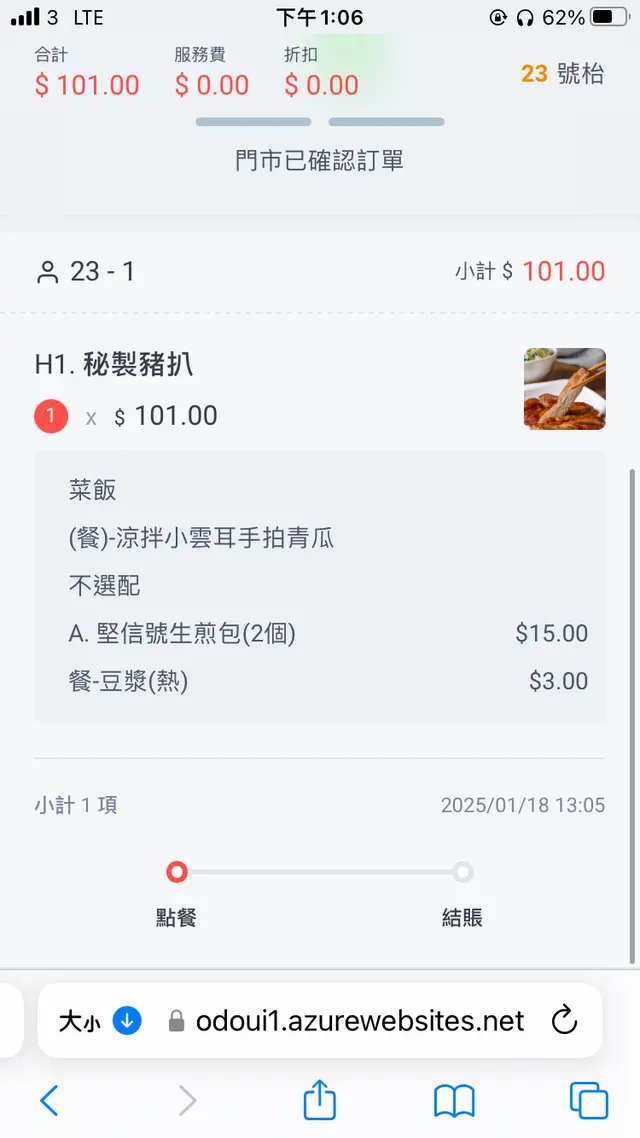
Task: Open the 秘製豬扒 food photo
Action: (x=564, y=389)
